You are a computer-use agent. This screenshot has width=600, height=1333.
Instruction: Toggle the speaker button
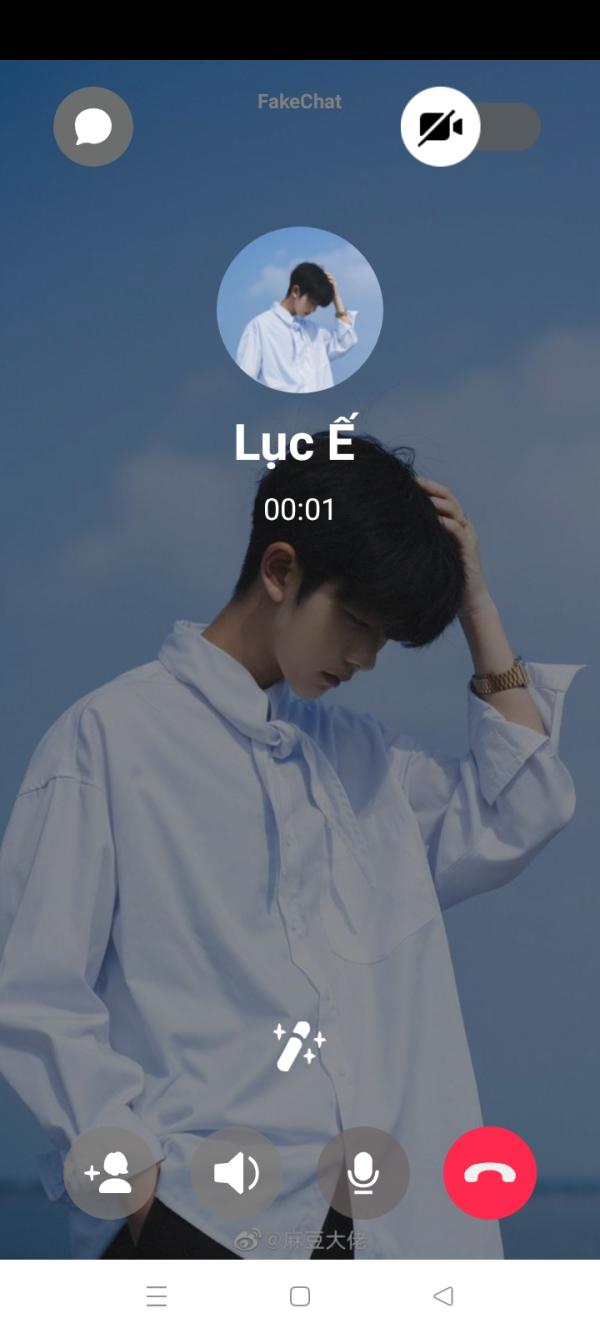coord(237,1173)
